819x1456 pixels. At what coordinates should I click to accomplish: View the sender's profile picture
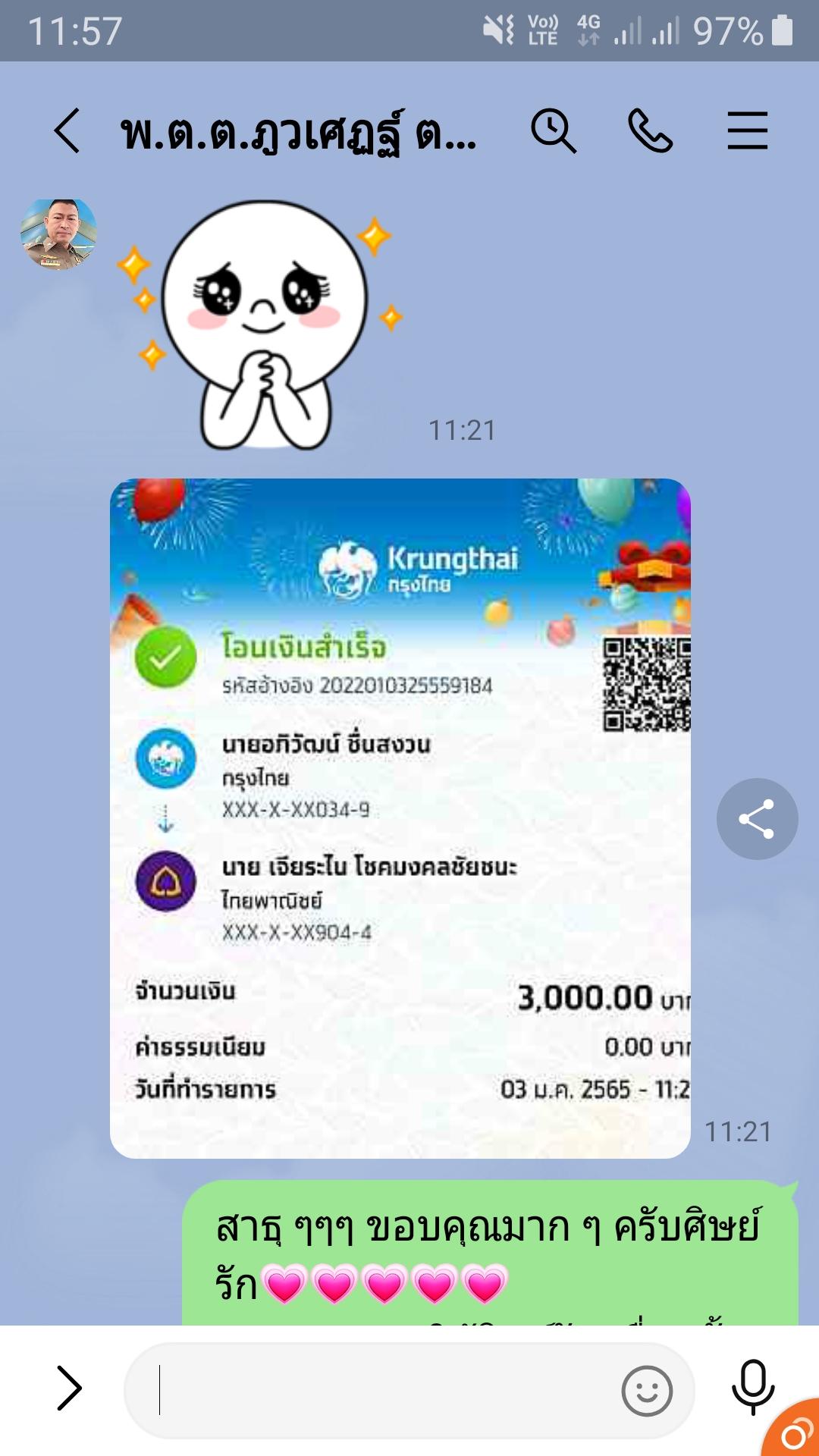click(x=58, y=234)
